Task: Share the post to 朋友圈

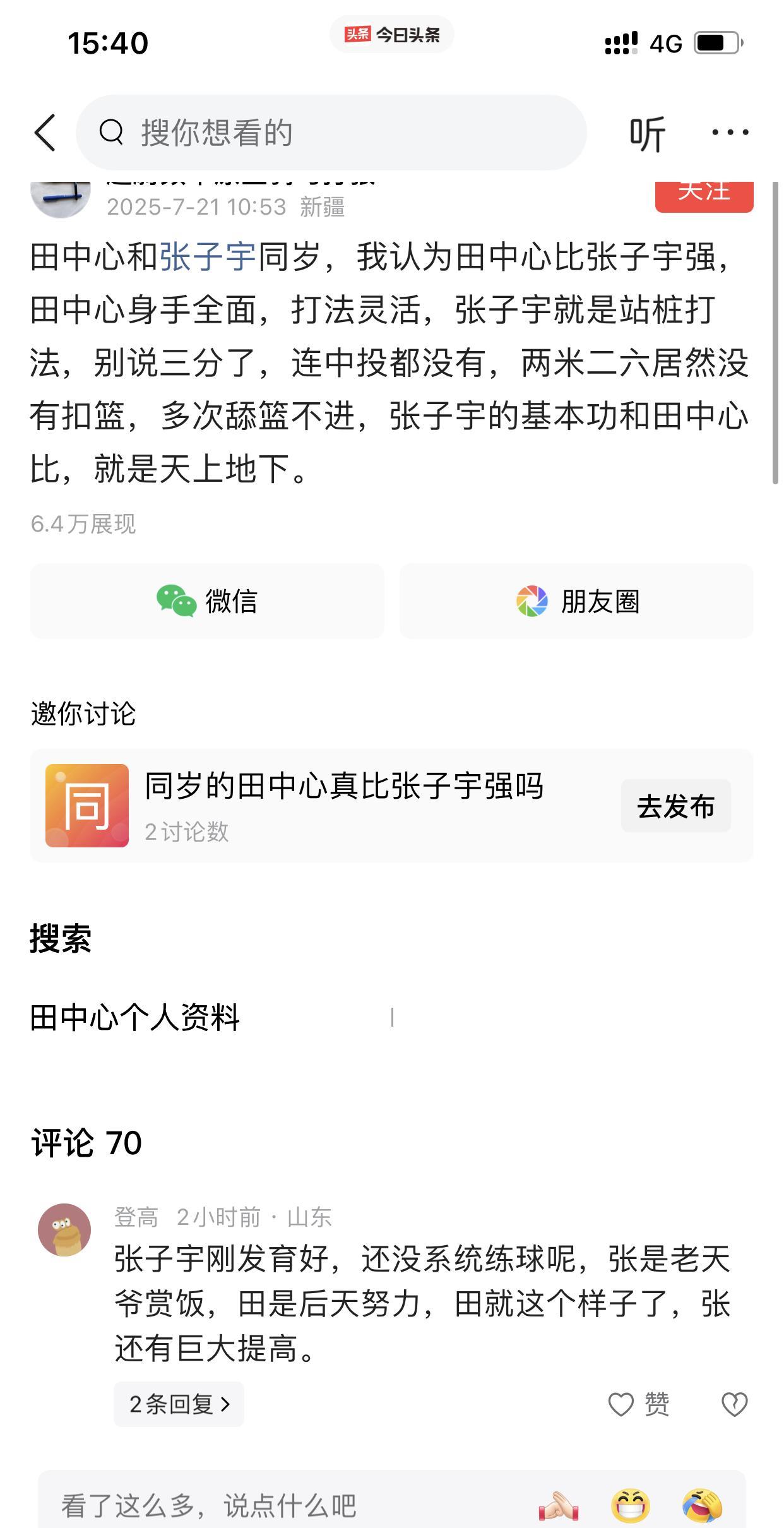Action: pos(576,601)
